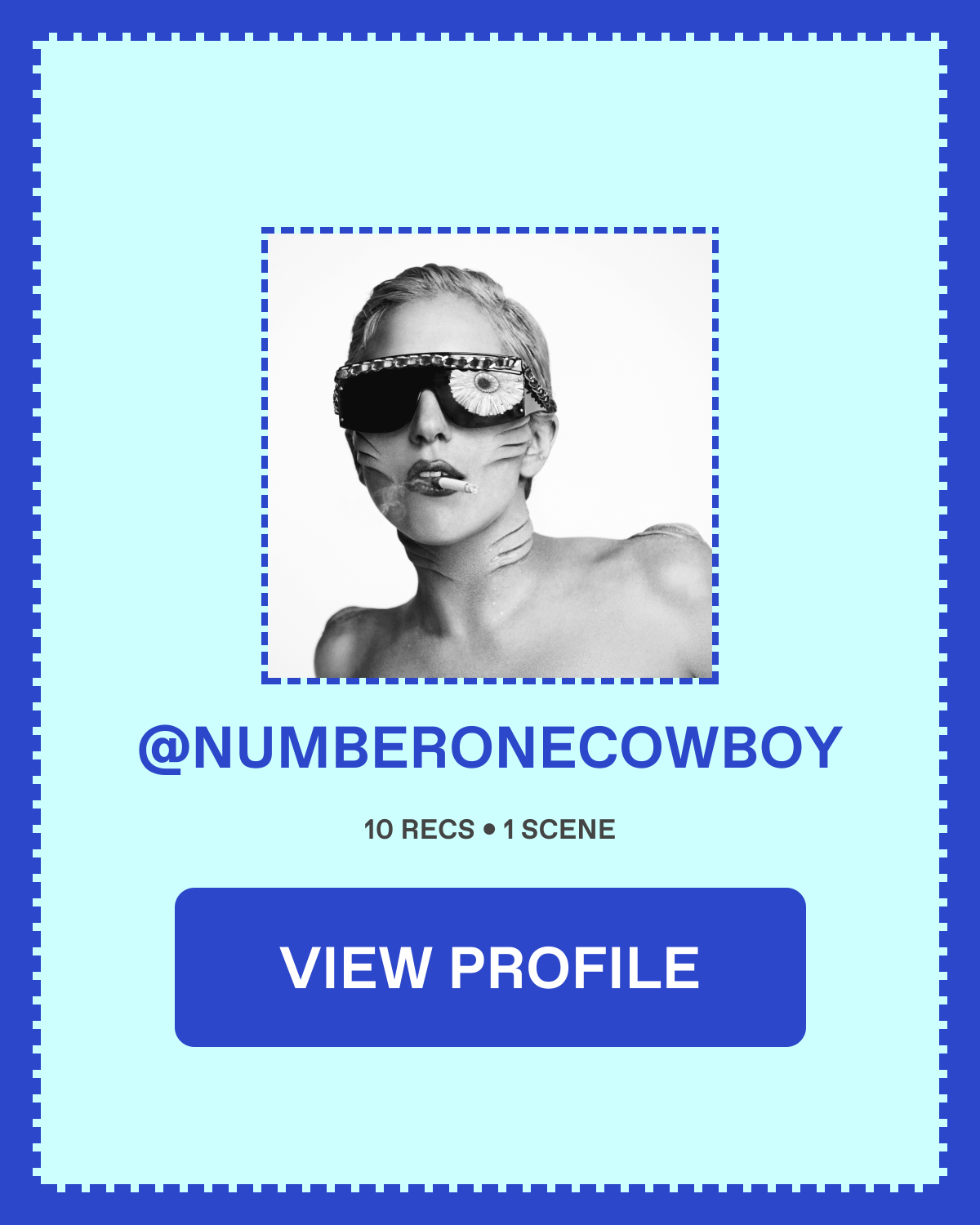The width and height of the screenshot is (980, 1225).
Task: Open @numberonecowboy's profile picture
Action: tap(490, 456)
